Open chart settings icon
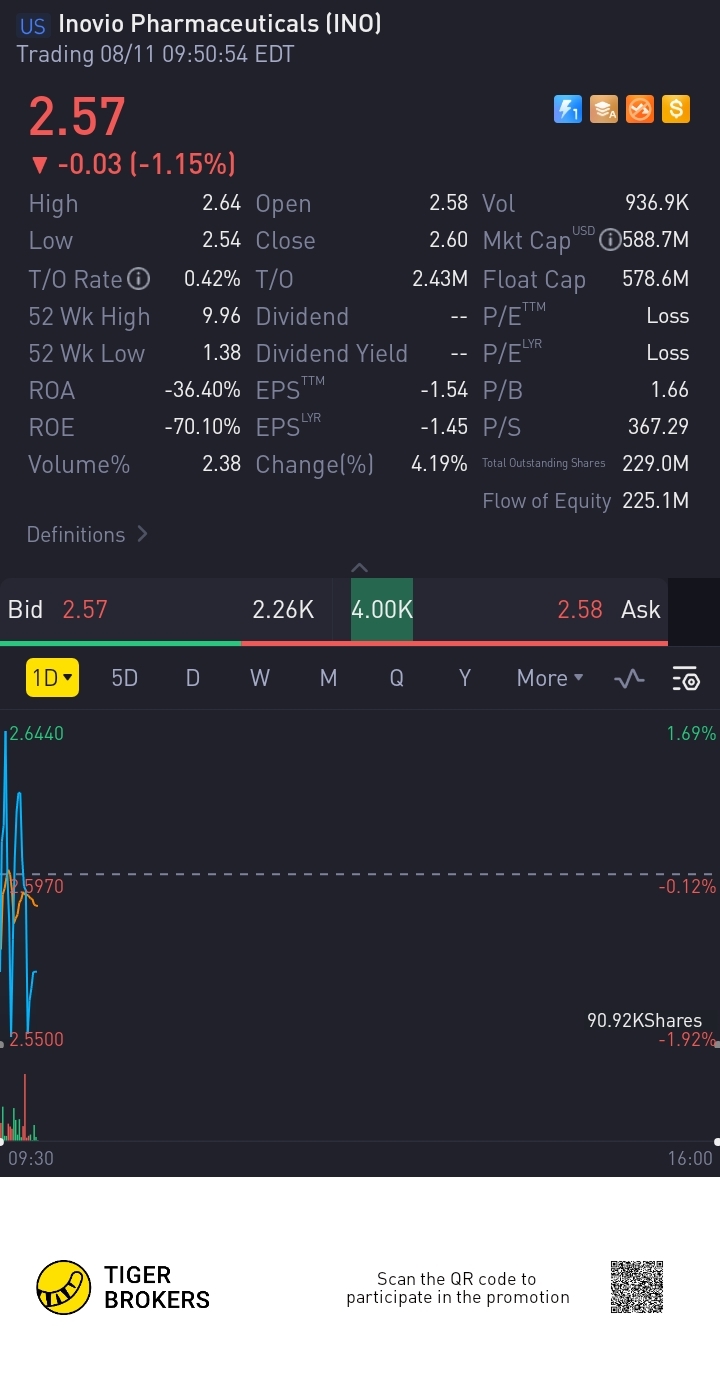This screenshot has width=720, height=1398. (x=686, y=679)
